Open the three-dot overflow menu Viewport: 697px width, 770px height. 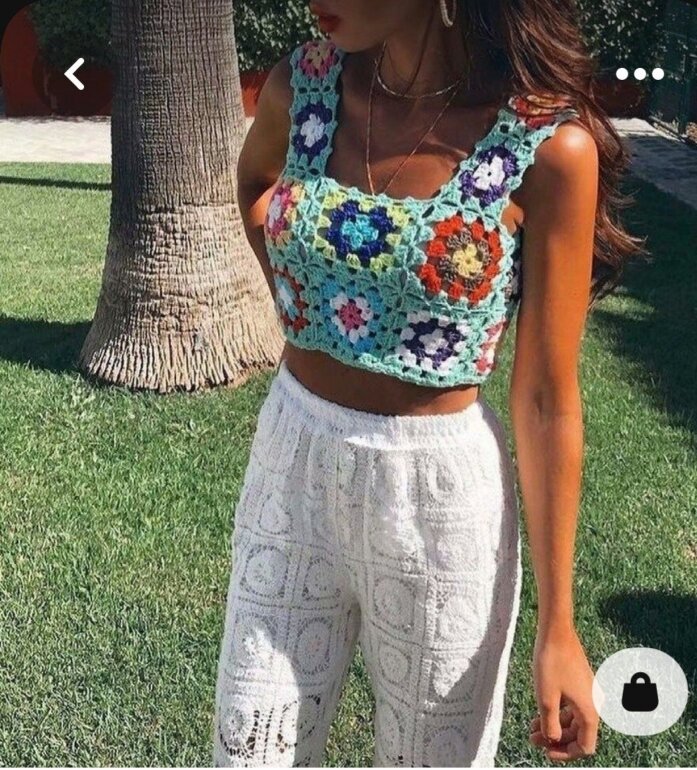click(x=640, y=74)
